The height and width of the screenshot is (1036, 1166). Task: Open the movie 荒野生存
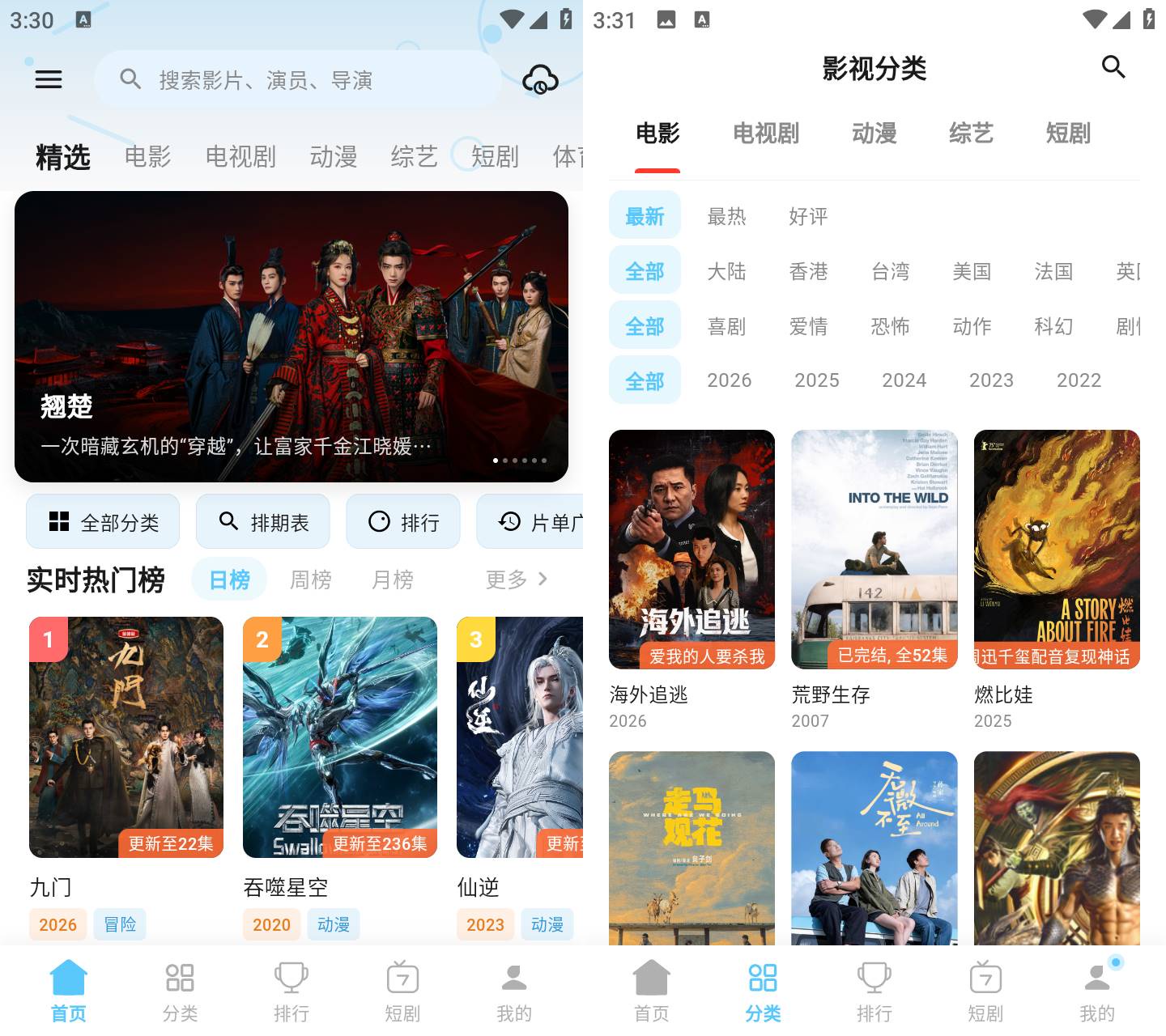874,580
